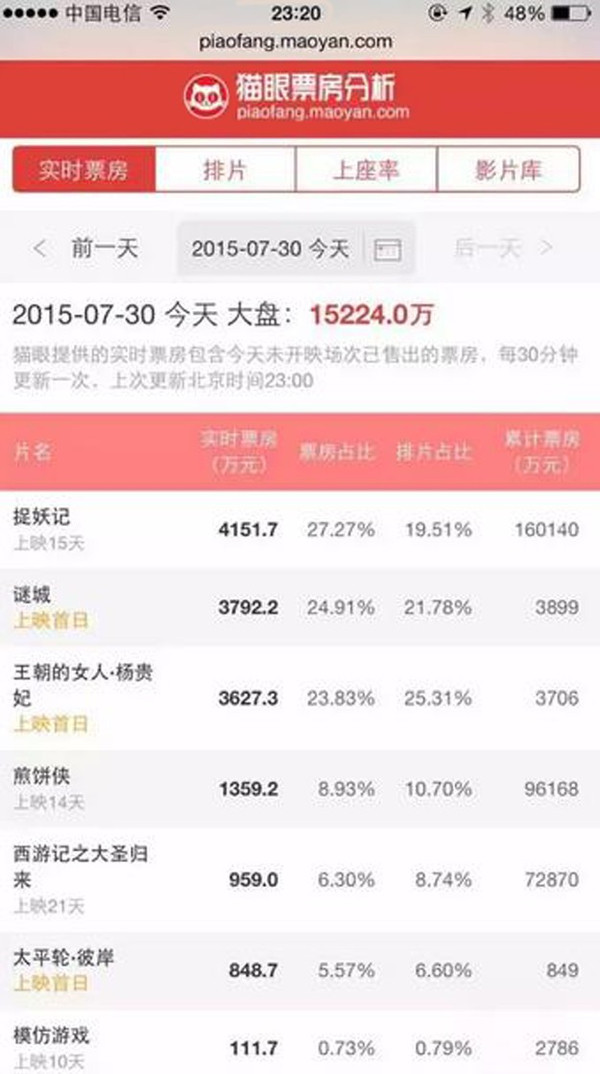600x1074 pixels.
Task: Open the 上座率 tab
Action: (x=366, y=170)
